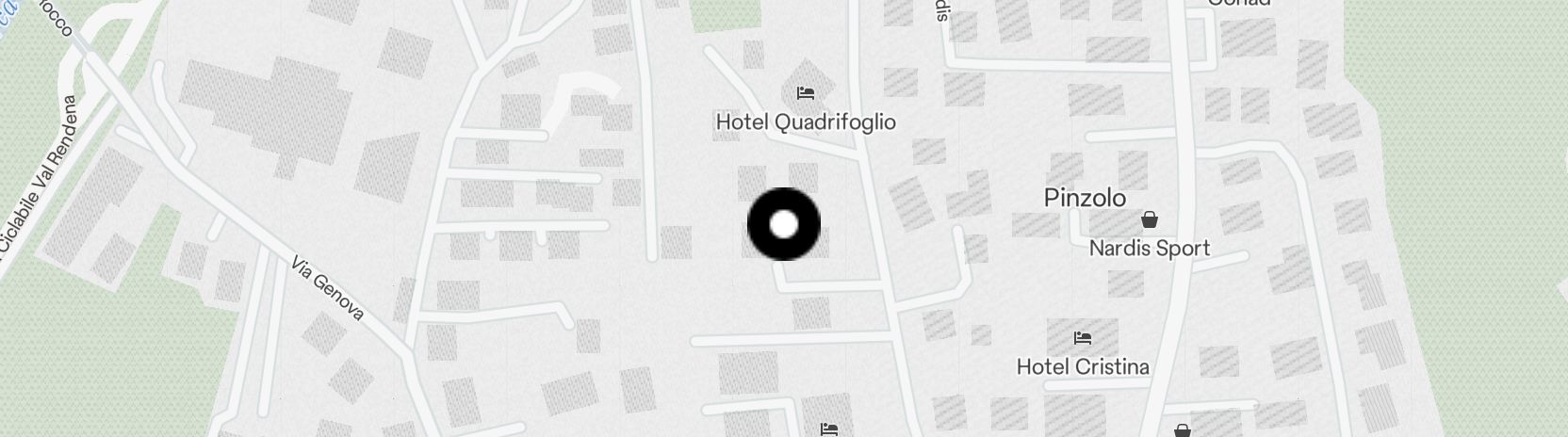This screenshot has width=1568, height=437.
Task: Tap the black location marker pin
Action: [784, 224]
